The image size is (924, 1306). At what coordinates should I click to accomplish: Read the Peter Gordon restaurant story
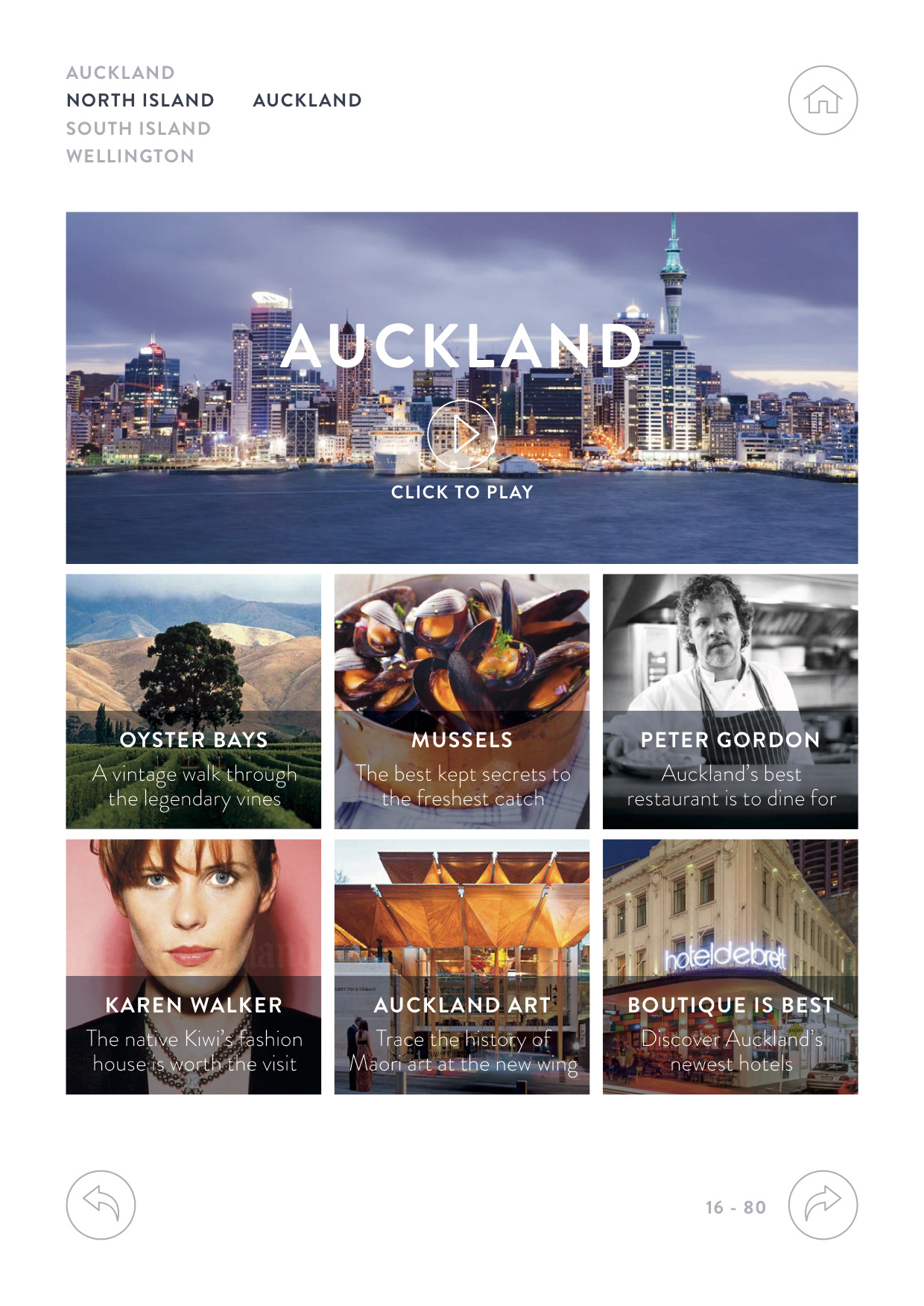(x=730, y=701)
